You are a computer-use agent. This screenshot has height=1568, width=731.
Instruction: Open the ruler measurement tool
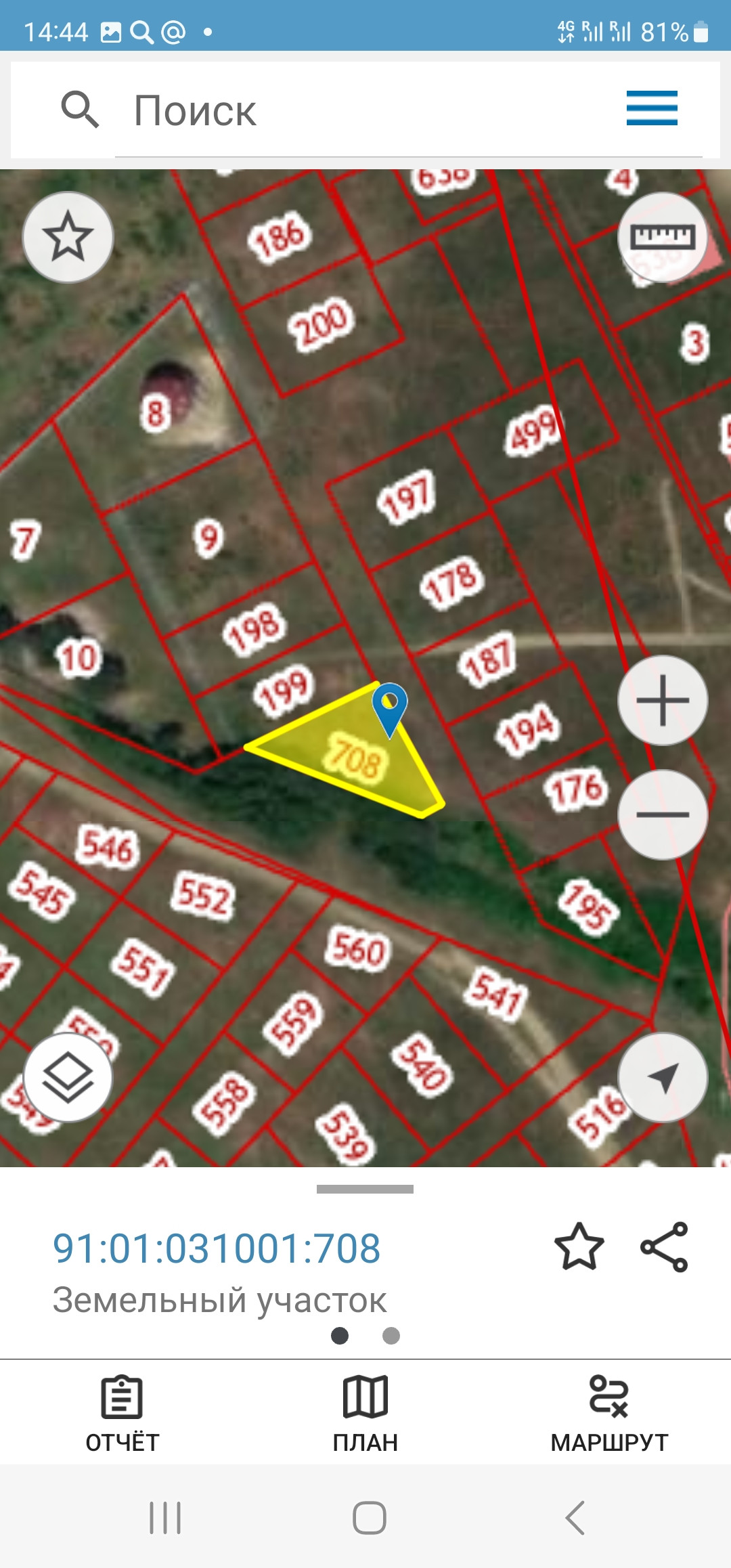(663, 237)
